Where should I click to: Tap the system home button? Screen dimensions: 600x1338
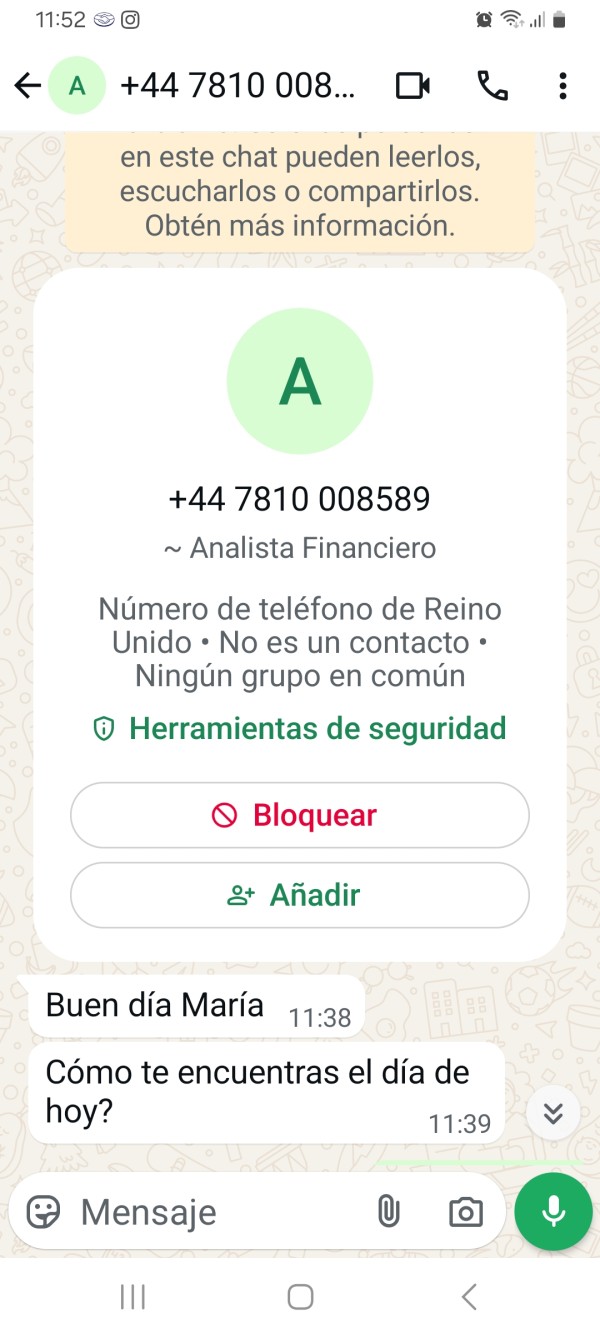click(x=300, y=1297)
